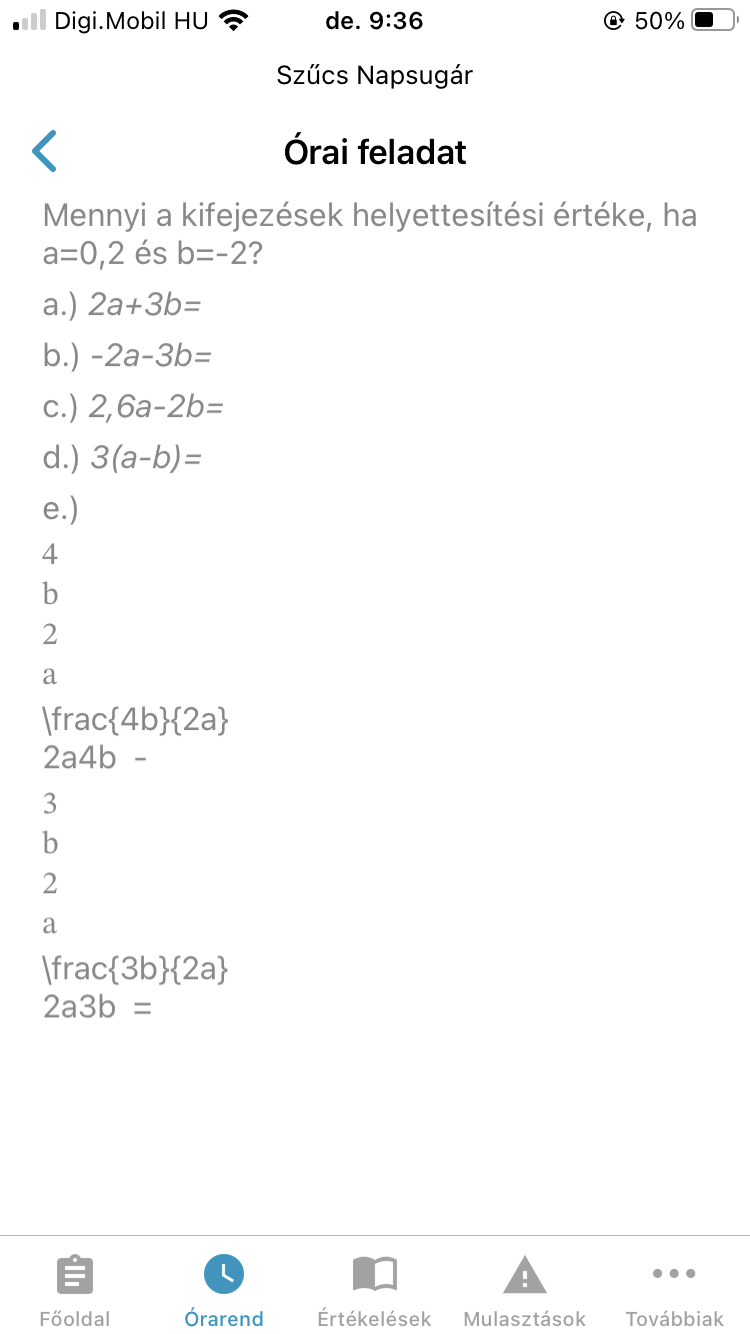Open the Továbbiak menu tab
This screenshot has height=1334, width=750.
674,1290
